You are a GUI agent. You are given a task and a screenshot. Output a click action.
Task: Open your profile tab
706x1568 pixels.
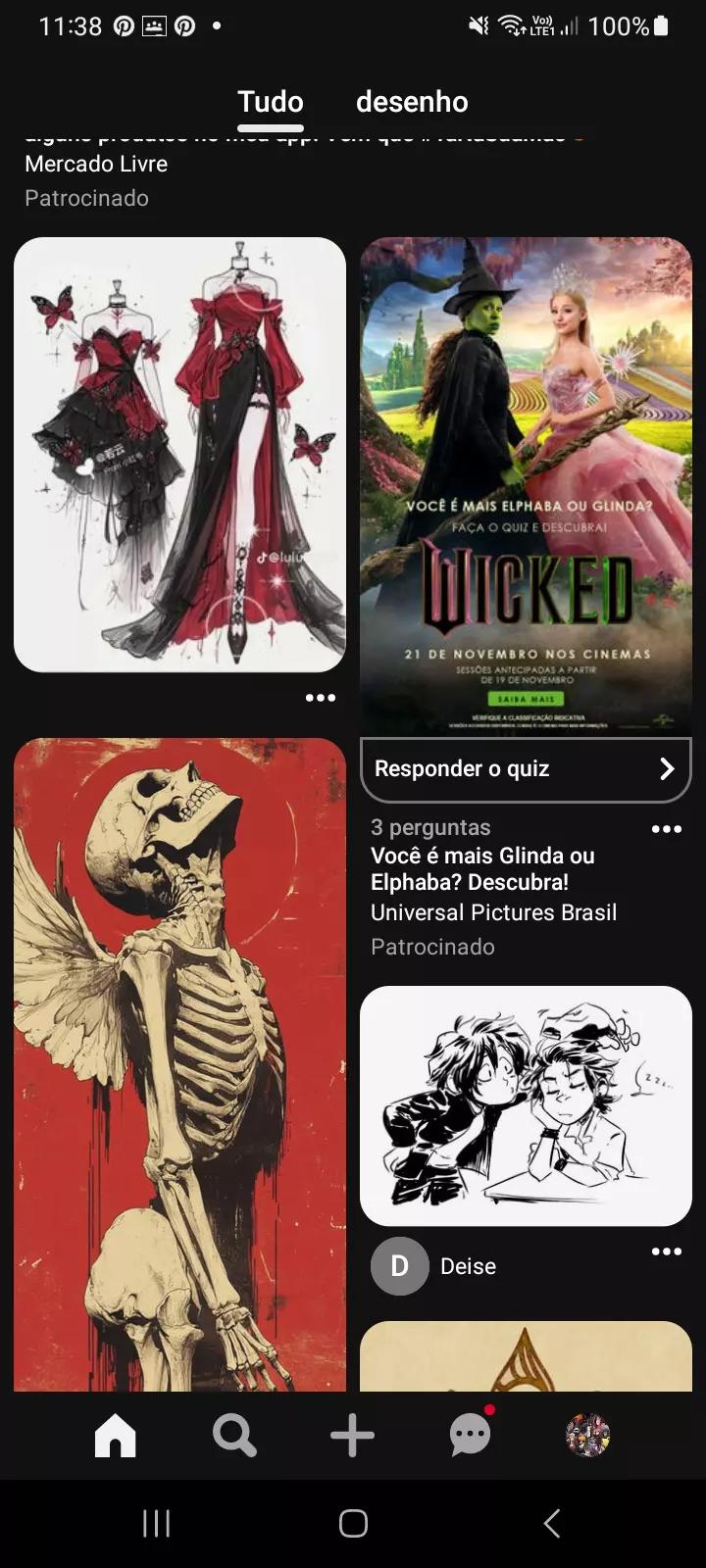coord(588,1436)
